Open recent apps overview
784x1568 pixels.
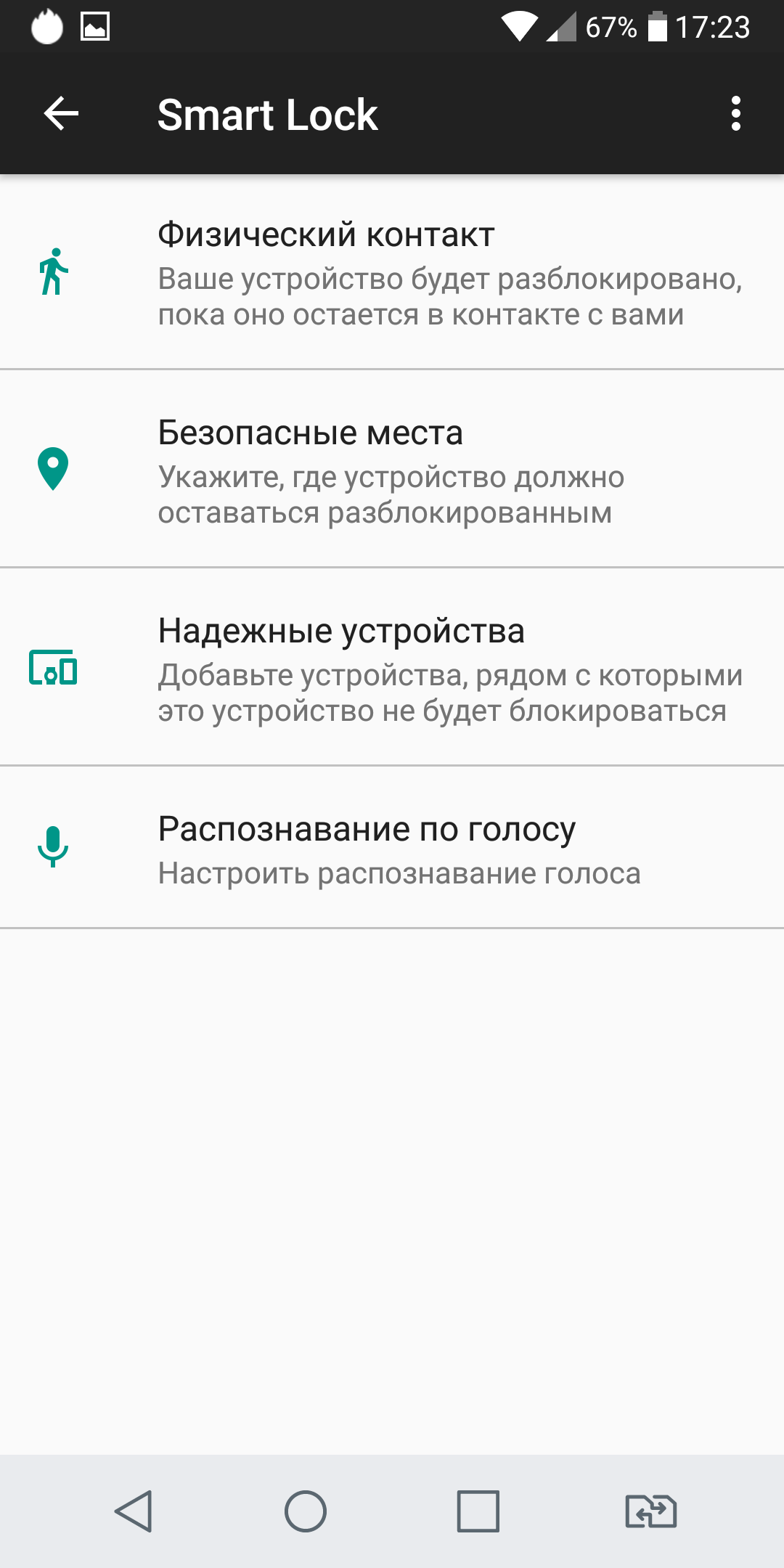(x=478, y=1511)
